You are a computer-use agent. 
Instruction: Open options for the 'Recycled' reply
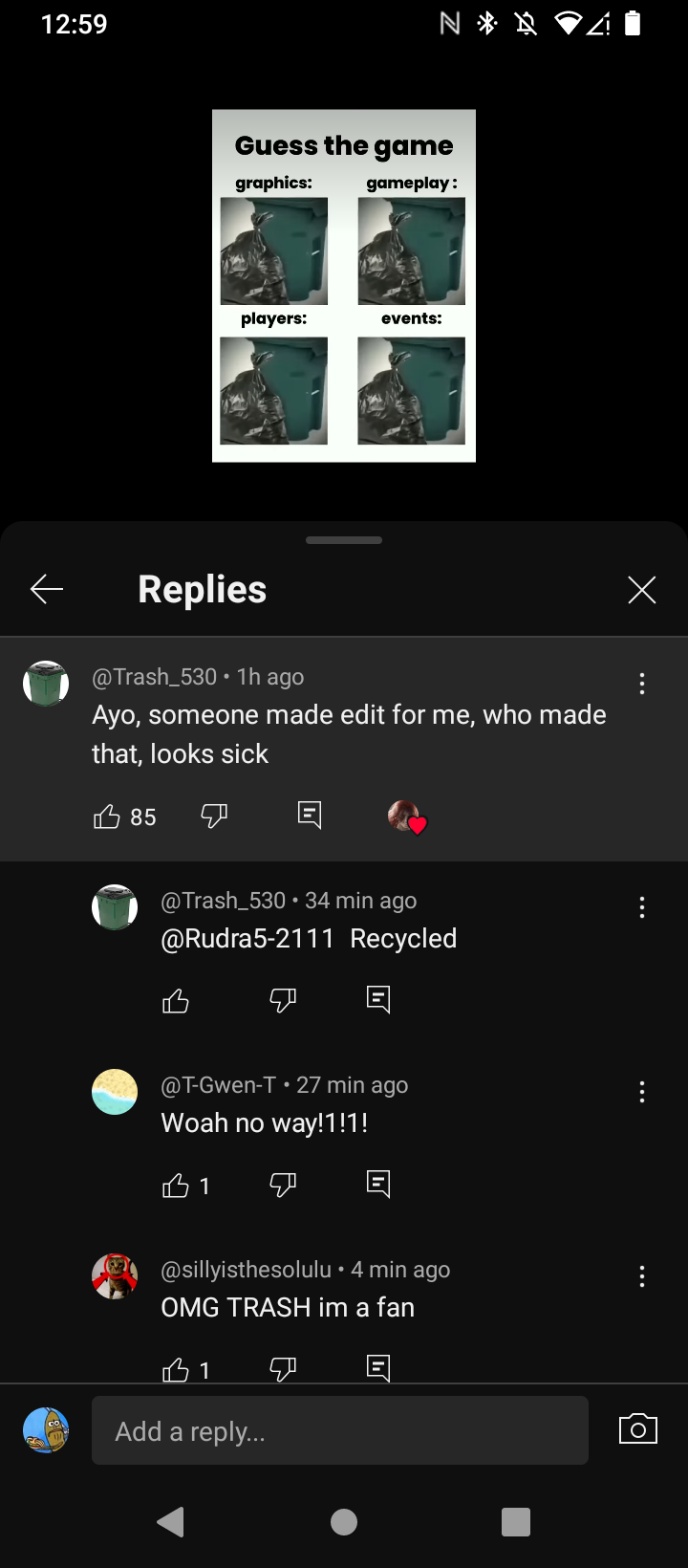(x=641, y=907)
